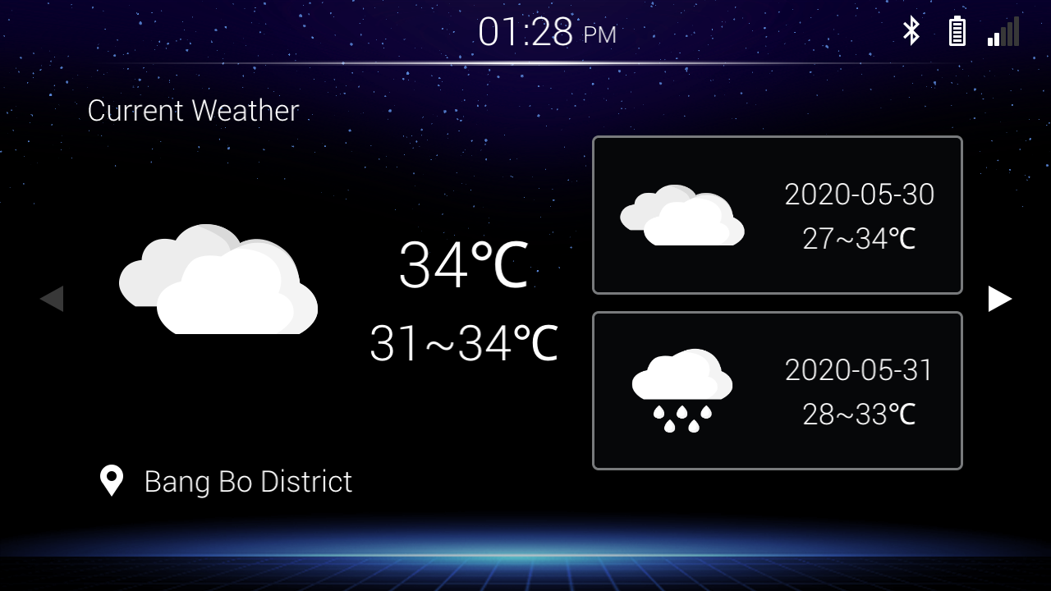
Task: Open the 2020-05-31 rainy forecast card
Action: pos(777,391)
